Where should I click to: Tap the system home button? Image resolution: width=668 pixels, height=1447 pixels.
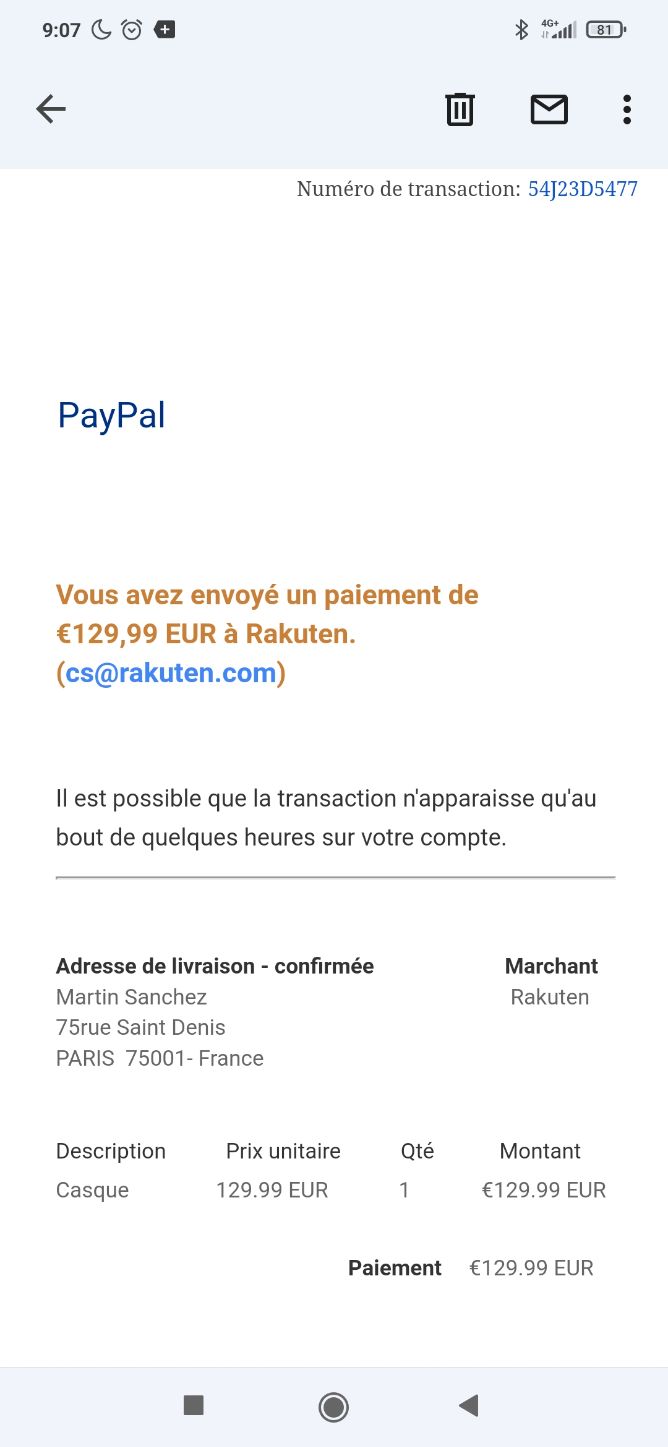(333, 1407)
